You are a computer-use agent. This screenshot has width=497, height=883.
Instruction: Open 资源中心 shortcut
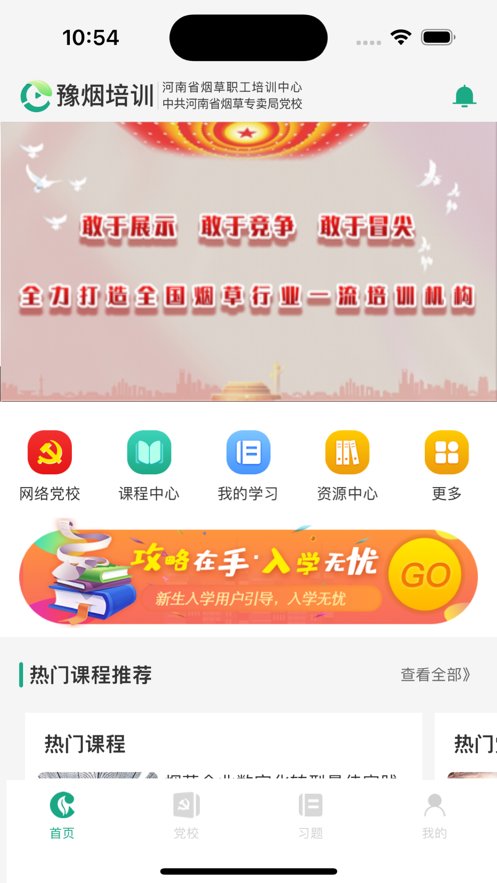(347, 466)
